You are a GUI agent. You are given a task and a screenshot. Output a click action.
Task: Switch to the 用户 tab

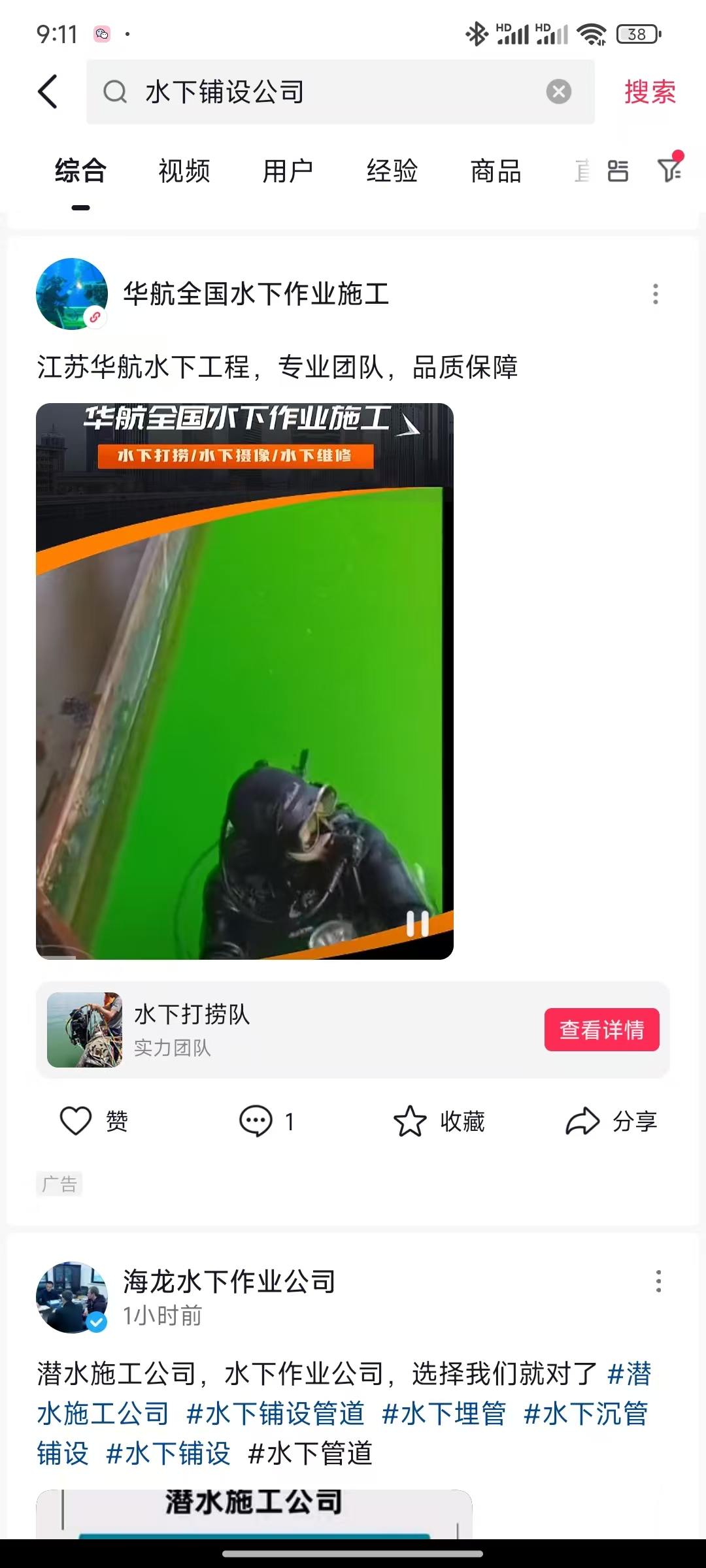[x=288, y=171]
